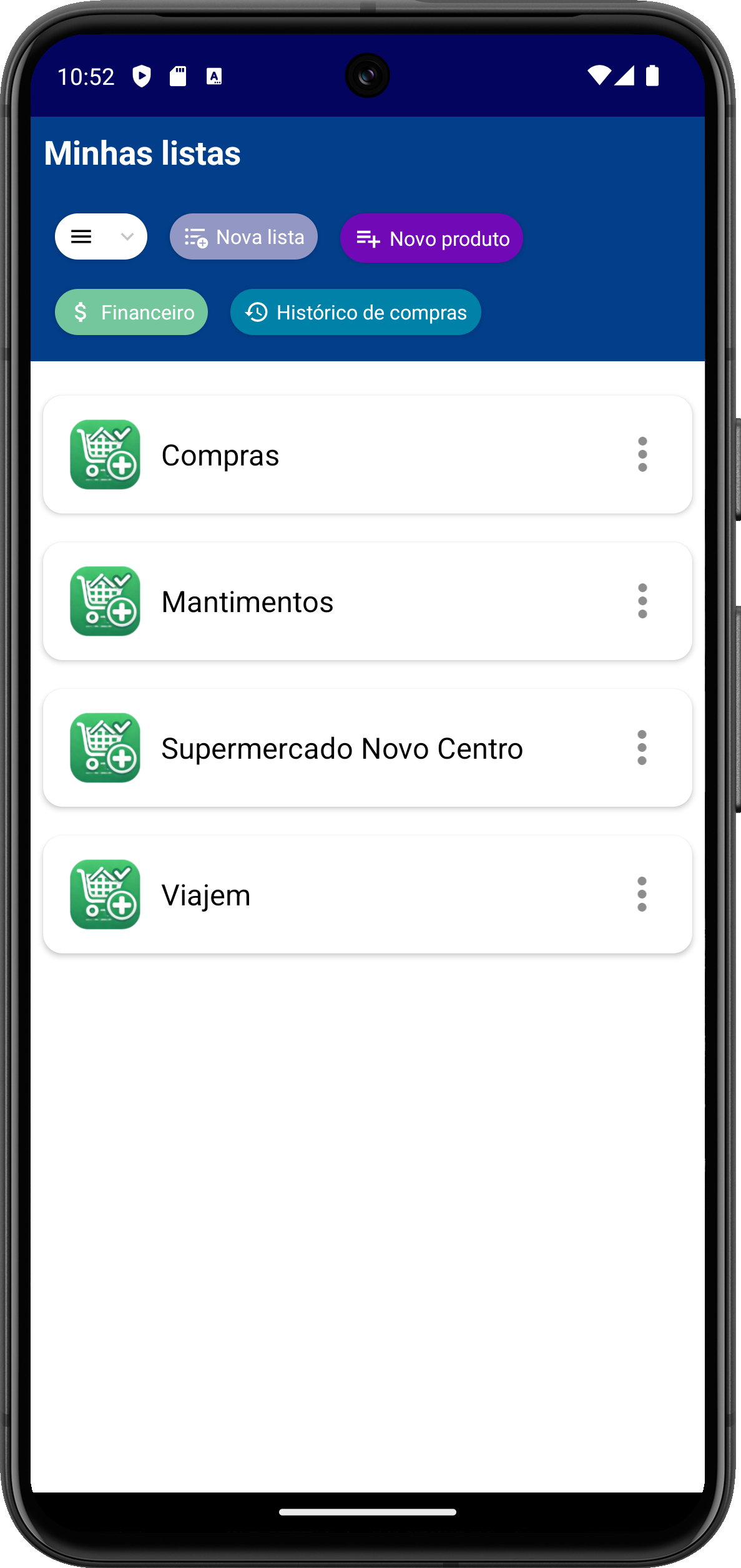Image resolution: width=741 pixels, height=1568 pixels.
Task: Open the hamburger menu icon
Action: [82, 236]
